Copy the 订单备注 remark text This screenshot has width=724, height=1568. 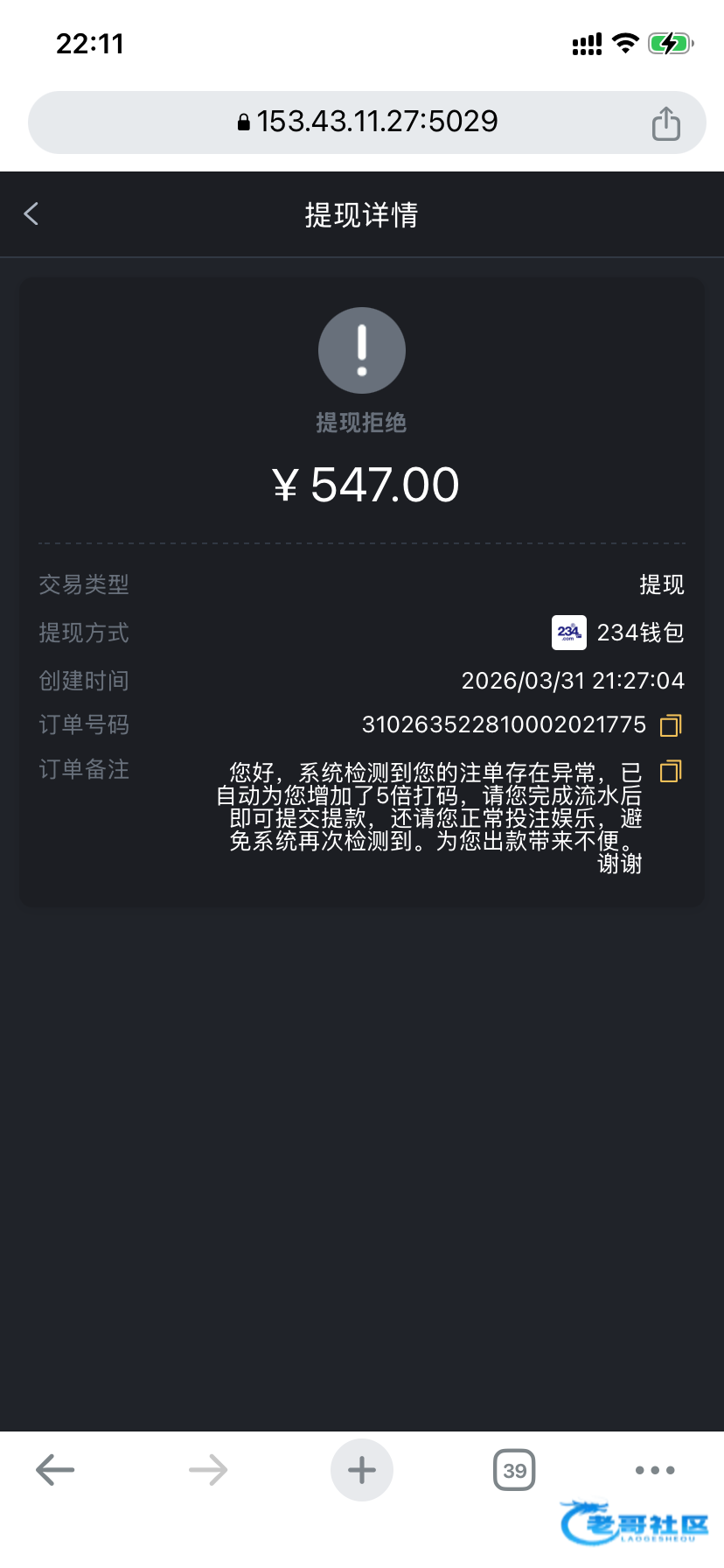(671, 771)
